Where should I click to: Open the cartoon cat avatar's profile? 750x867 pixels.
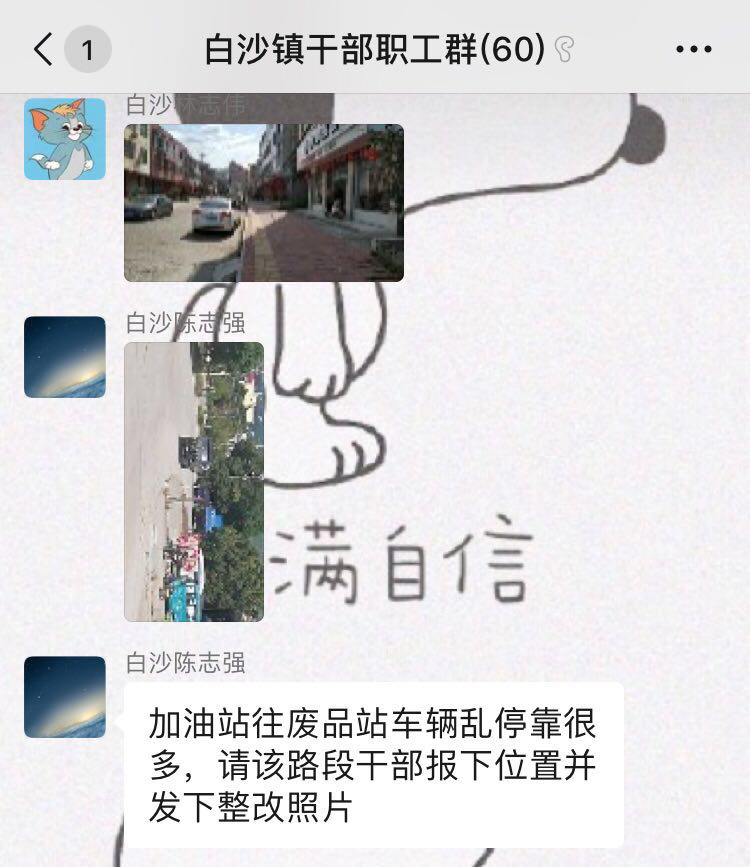[65, 139]
